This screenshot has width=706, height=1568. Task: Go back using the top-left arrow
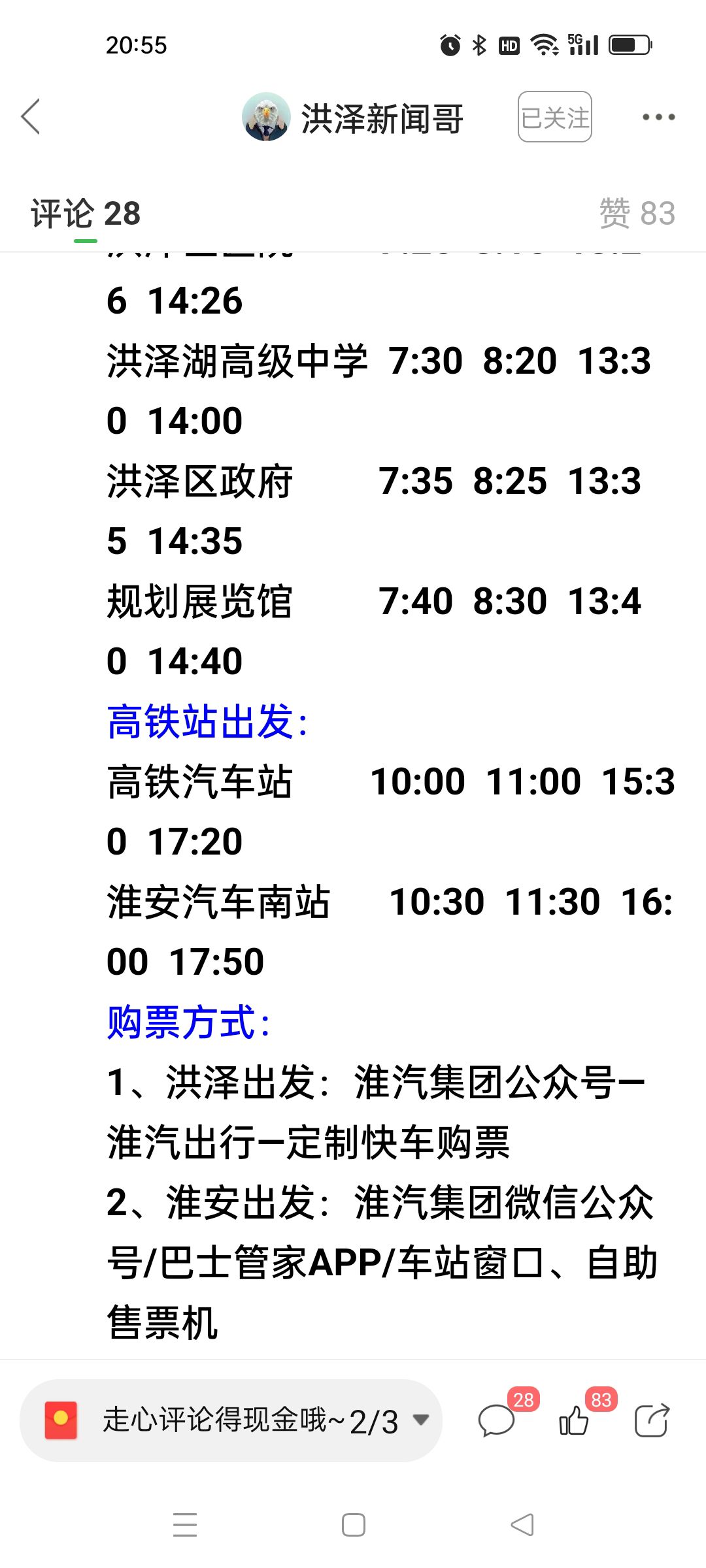[x=31, y=117]
